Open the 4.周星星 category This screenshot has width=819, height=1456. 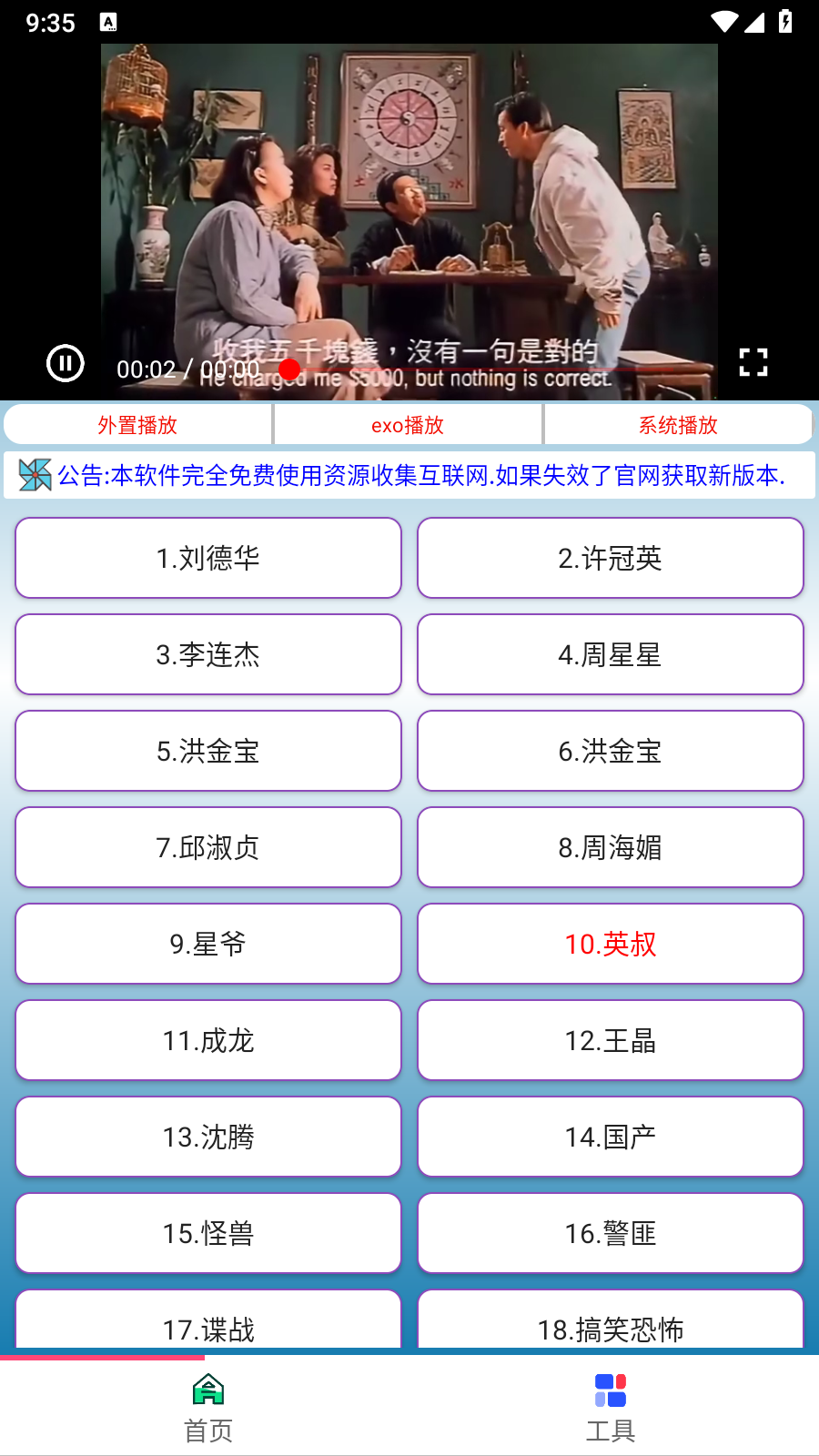coord(610,654)
